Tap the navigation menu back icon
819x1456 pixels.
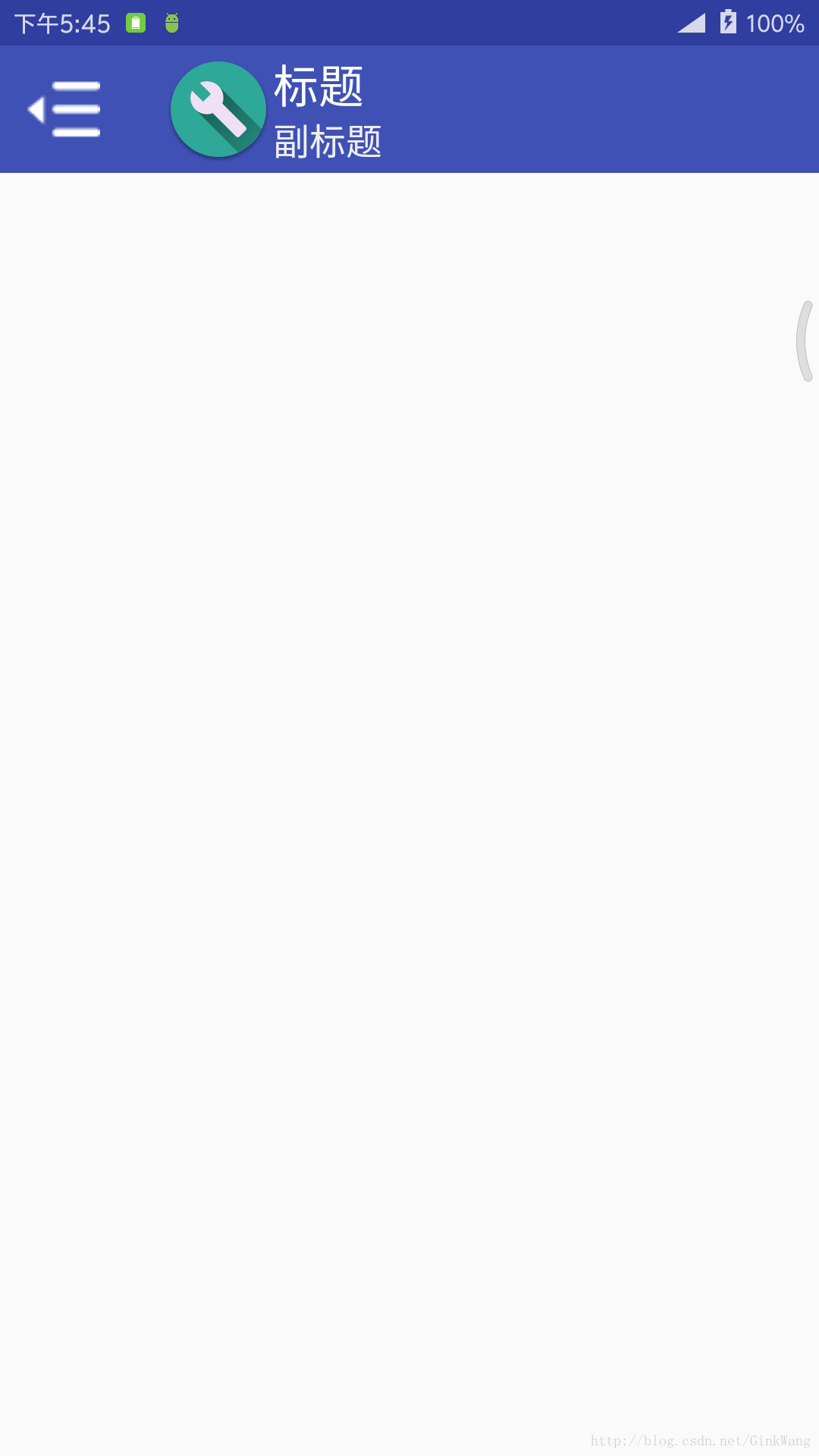64,109
